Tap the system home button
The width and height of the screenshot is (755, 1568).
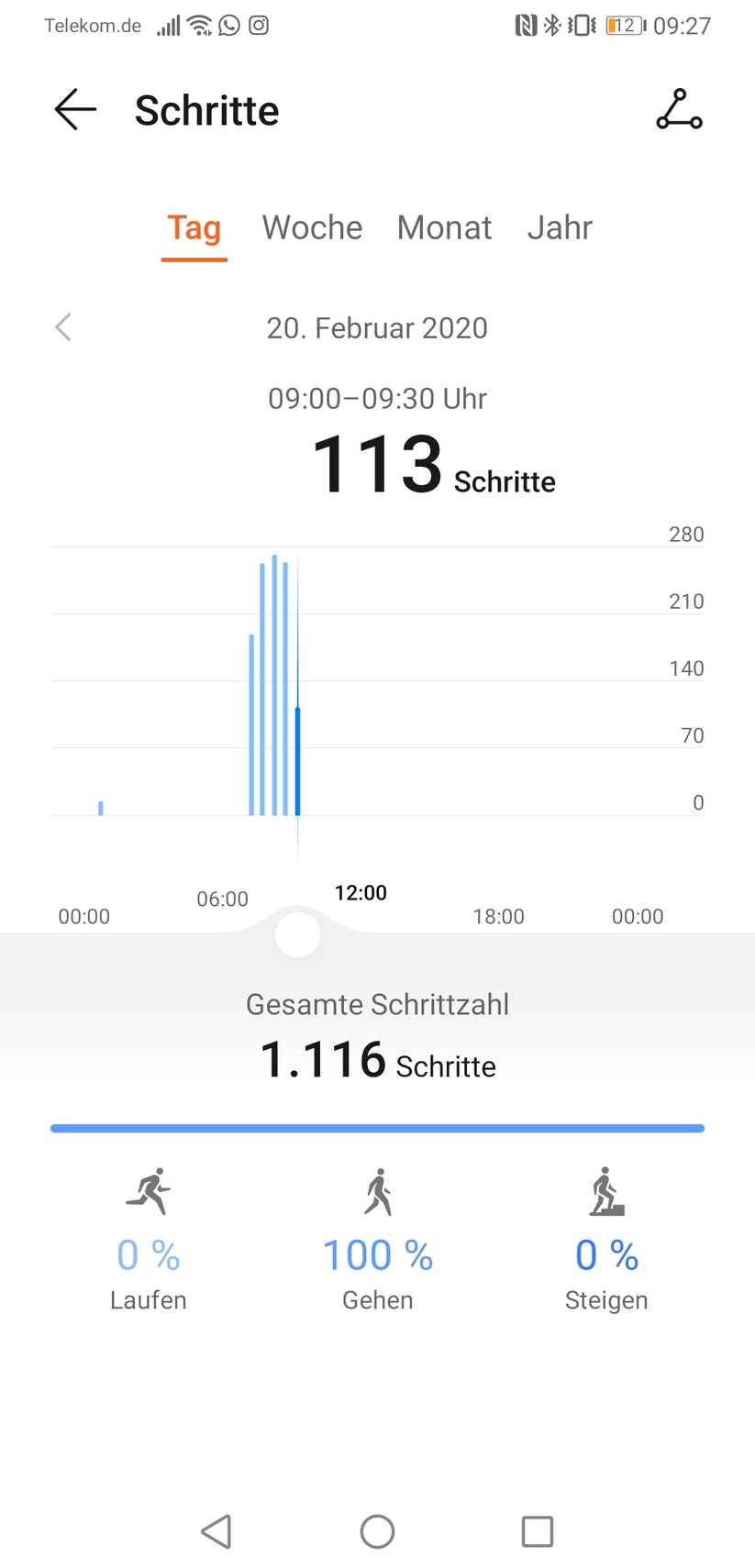377,1530
